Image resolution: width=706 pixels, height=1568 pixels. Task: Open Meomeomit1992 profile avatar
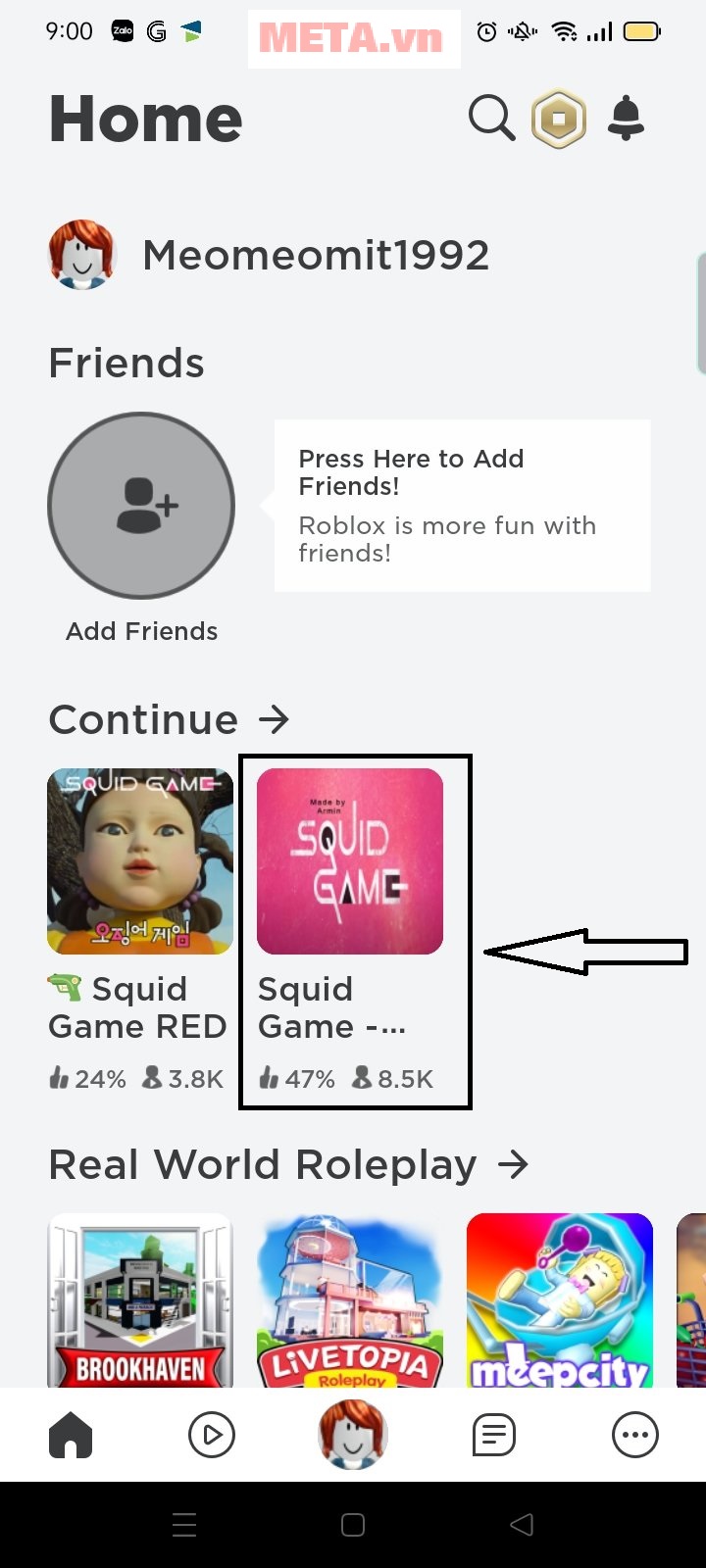pyautogui.click(x=82, y=255)
